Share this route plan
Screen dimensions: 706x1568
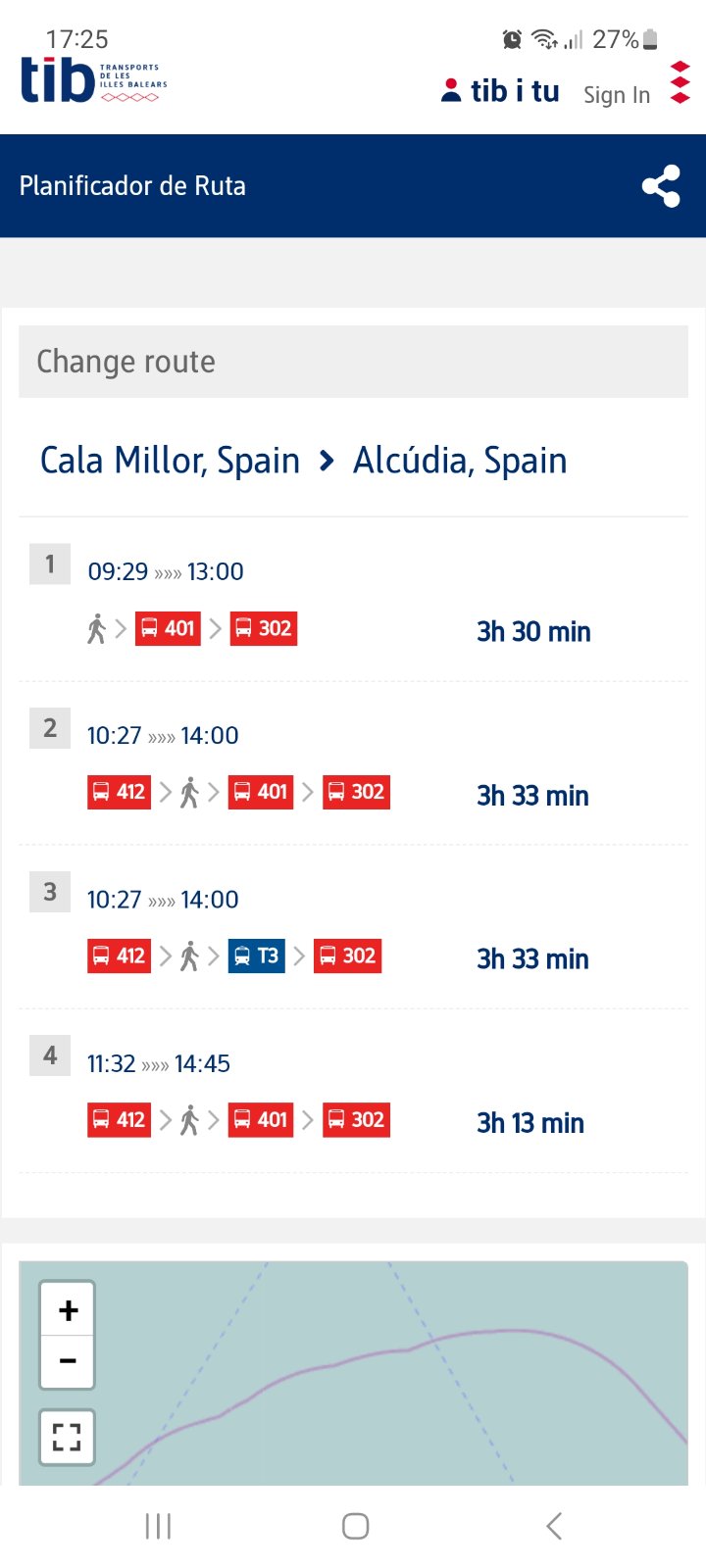pyautogui.click(x=661, y=186)
